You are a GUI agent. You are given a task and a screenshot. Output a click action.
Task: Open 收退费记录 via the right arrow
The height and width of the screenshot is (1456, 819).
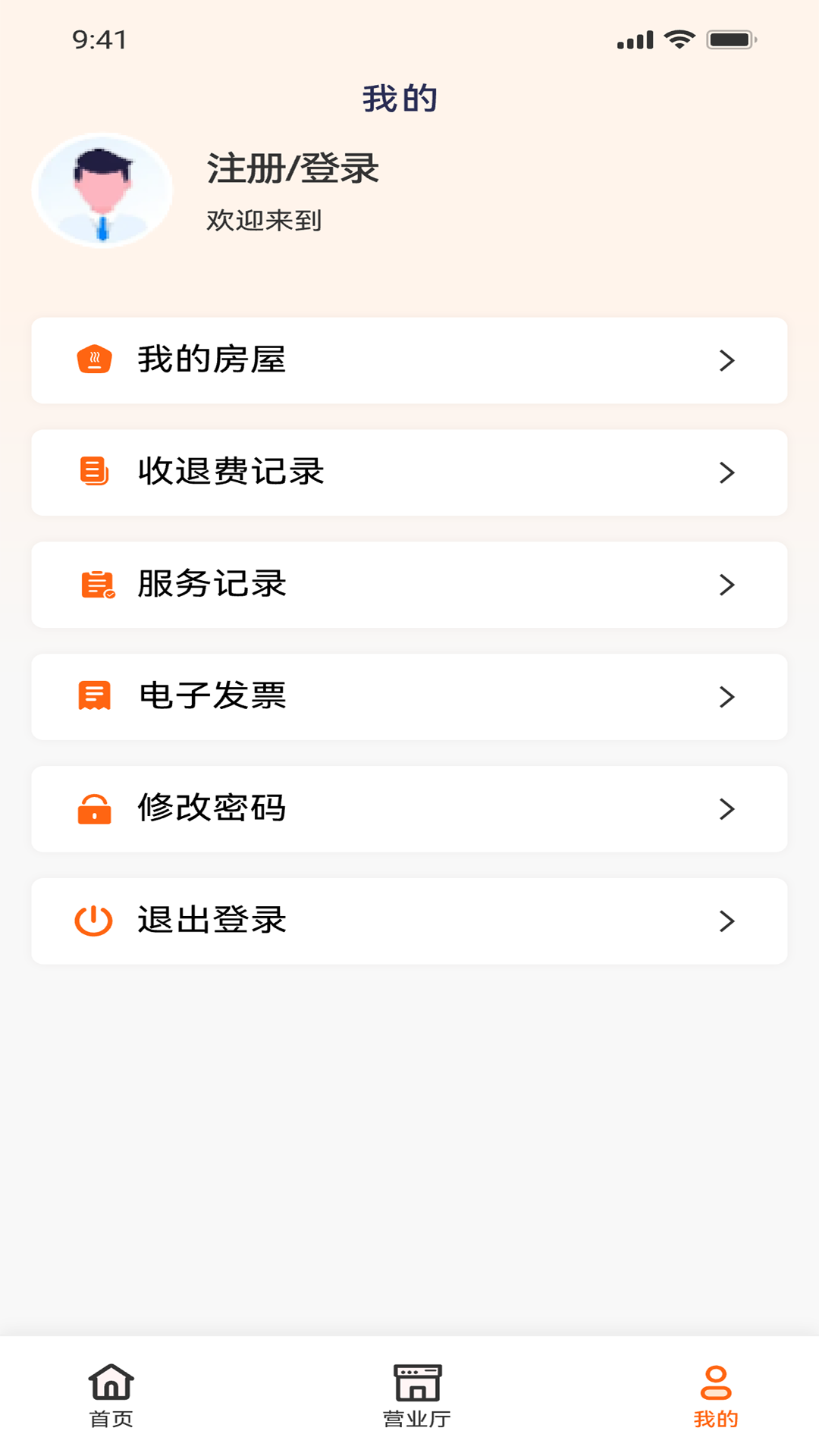click(727, 472)
